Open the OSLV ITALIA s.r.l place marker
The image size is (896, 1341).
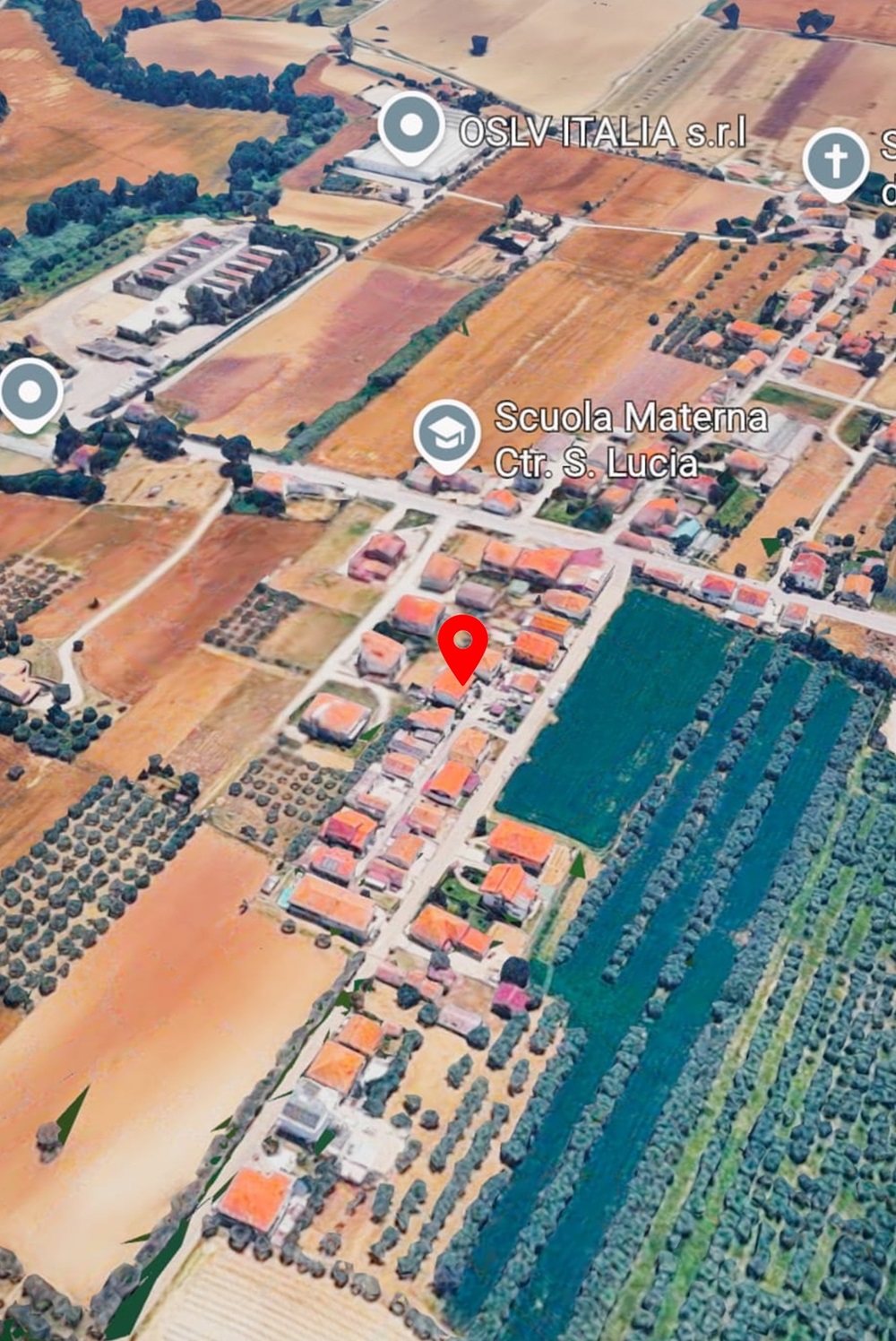click(411, 127)
